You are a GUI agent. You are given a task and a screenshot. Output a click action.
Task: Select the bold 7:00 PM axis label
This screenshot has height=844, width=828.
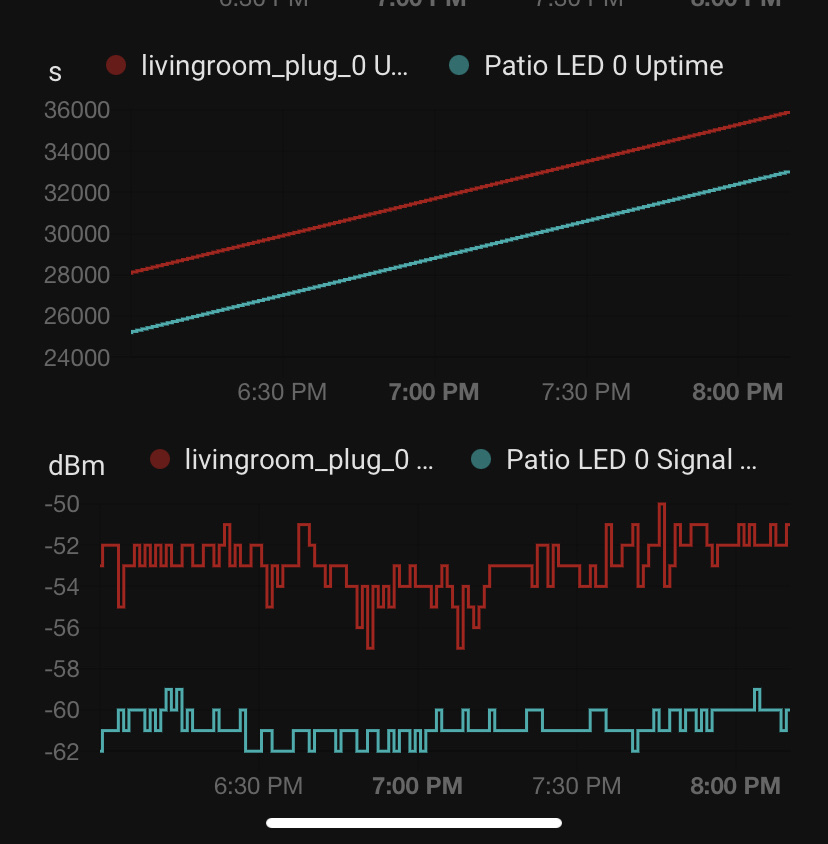[433, 392]
